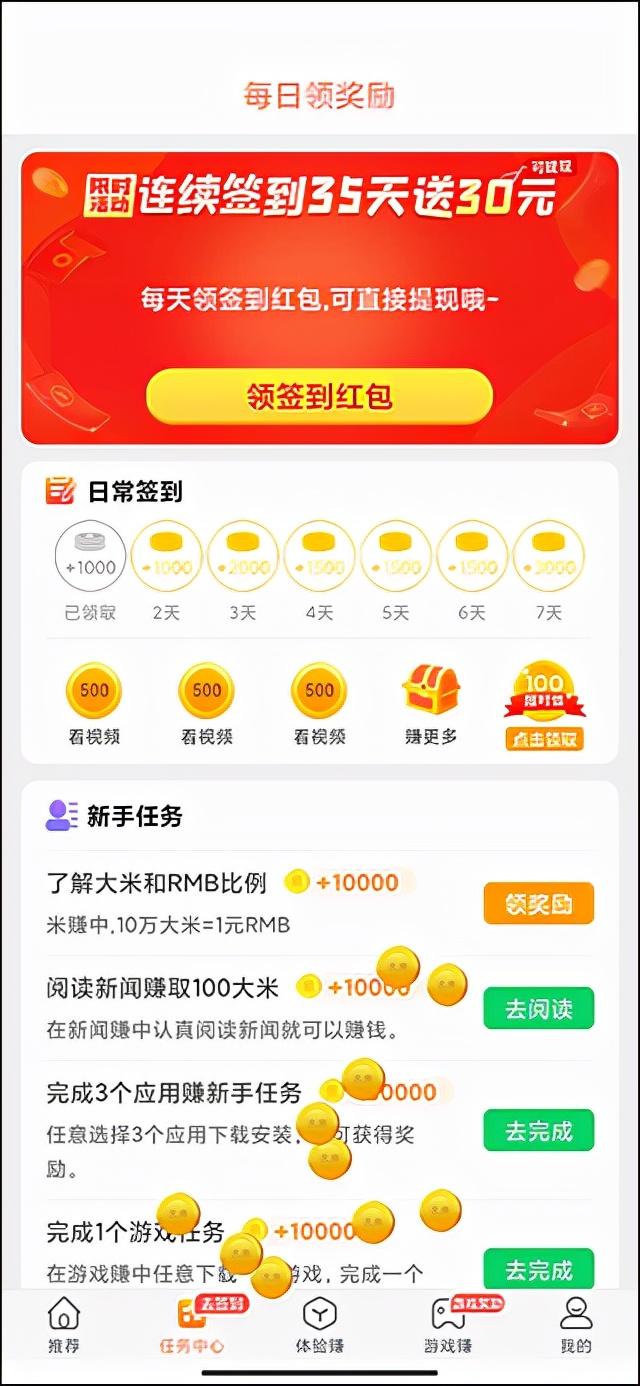Open the 赚更多 treasure chest
The image size is (640, 1386).
pos(431,706)
